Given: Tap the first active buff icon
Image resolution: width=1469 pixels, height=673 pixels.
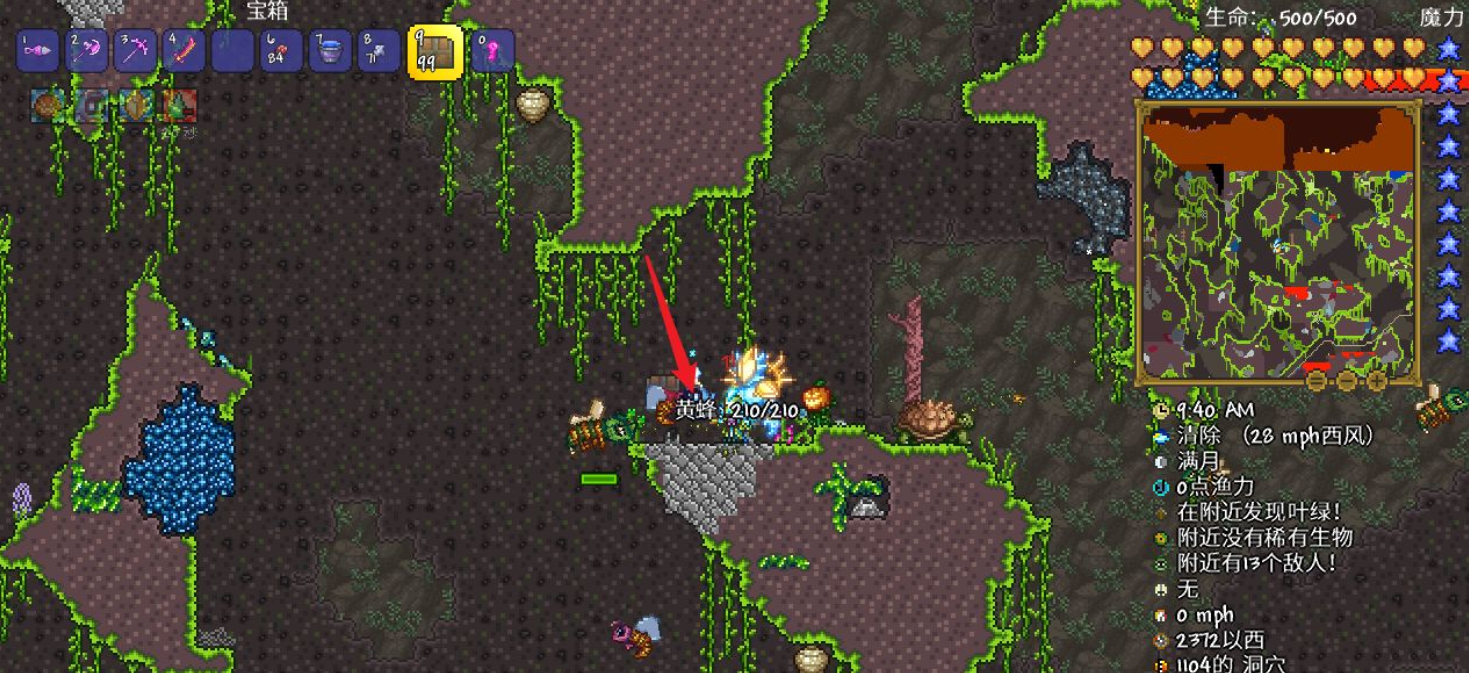Looking at the screenshot, I should click(45, 105).
